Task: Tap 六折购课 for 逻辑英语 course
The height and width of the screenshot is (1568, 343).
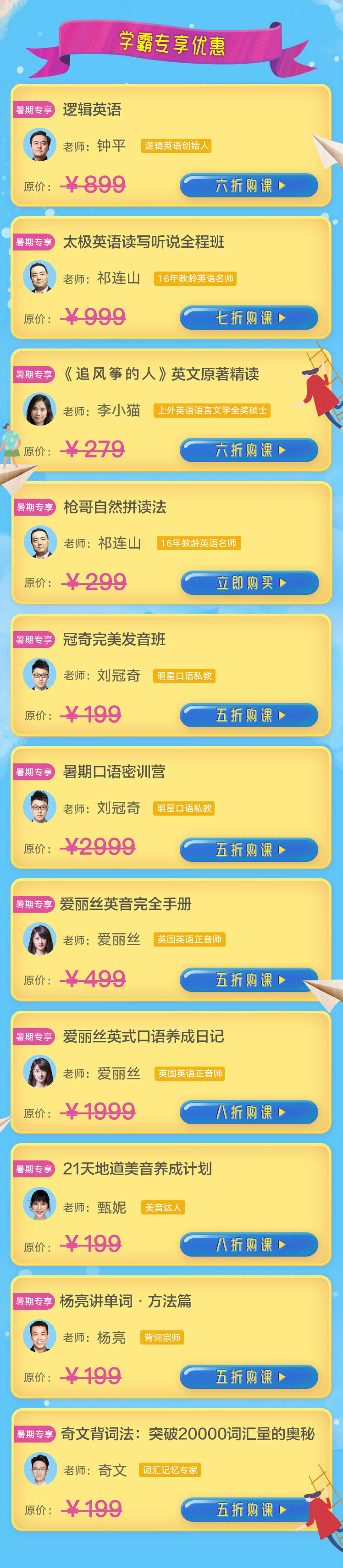Action: (249, 185)
